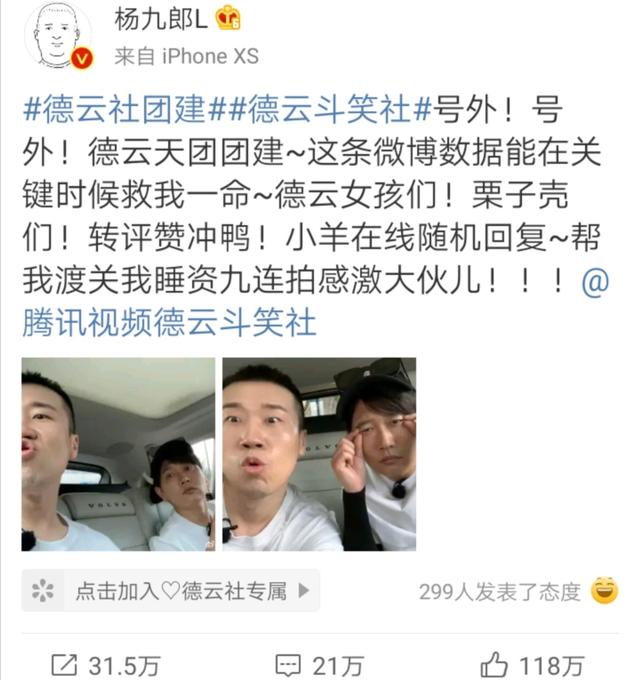This screenshot has height=680, width=640.
Task: Repost this post showing 31.5万
Action: pos(105,663)
